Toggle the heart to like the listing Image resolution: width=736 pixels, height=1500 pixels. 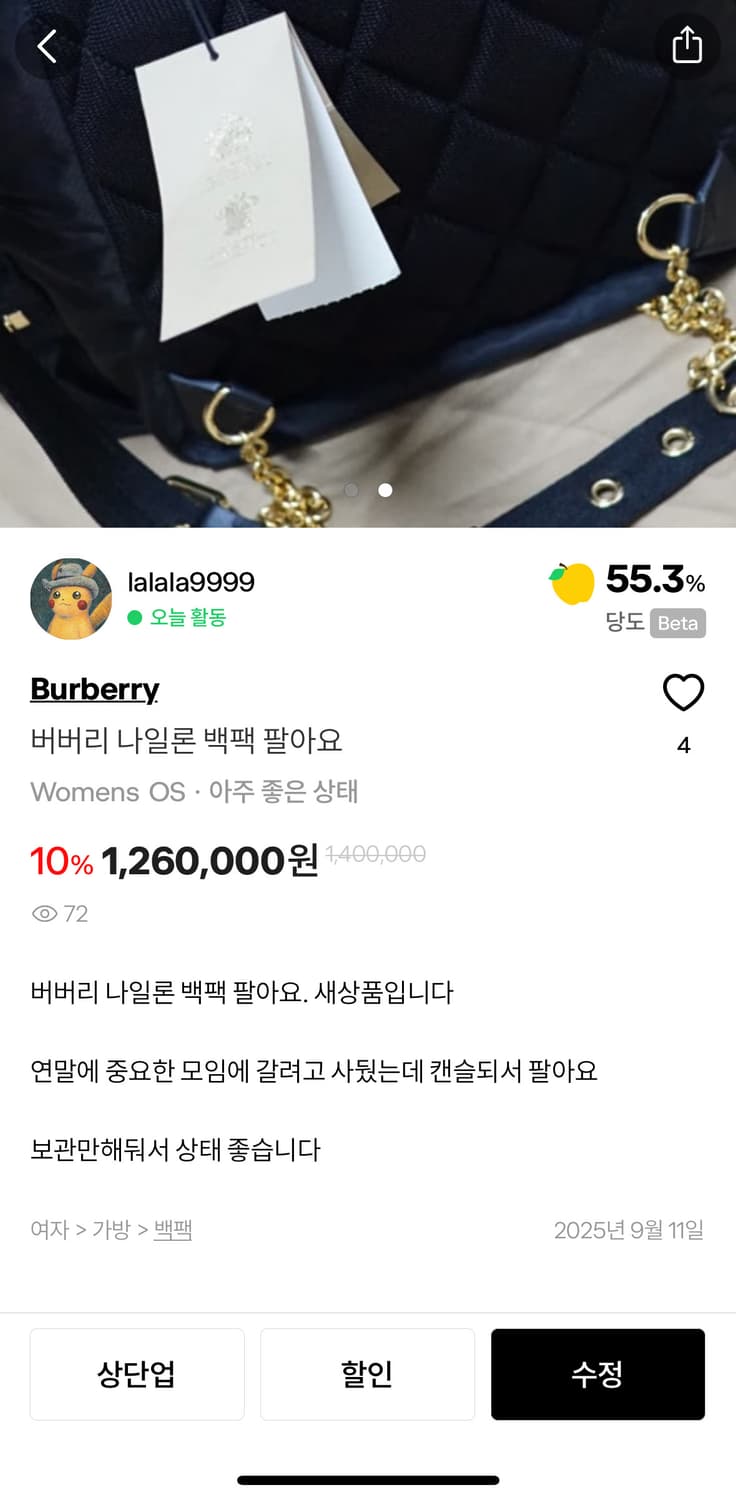click(x=684, y=692)
